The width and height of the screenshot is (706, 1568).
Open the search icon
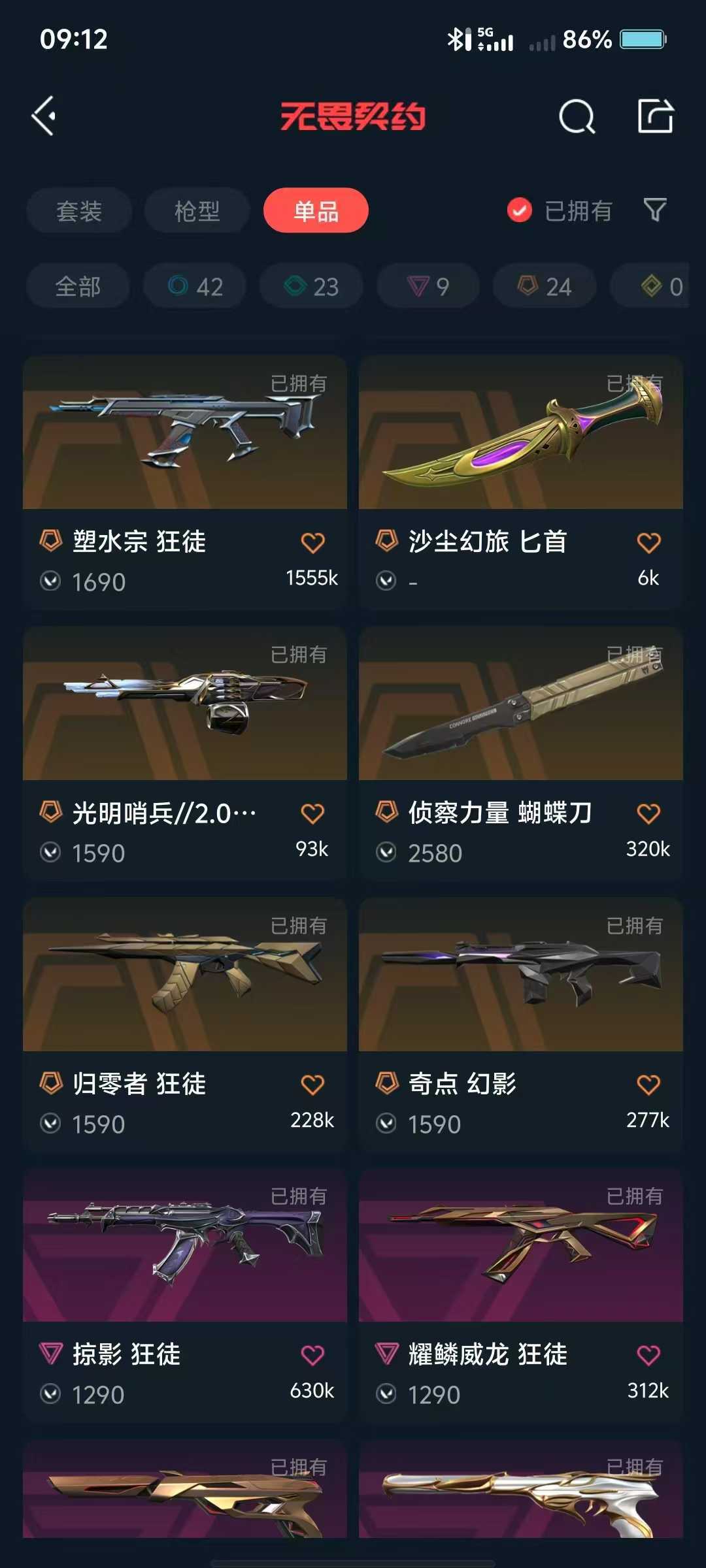click(577, 117)
